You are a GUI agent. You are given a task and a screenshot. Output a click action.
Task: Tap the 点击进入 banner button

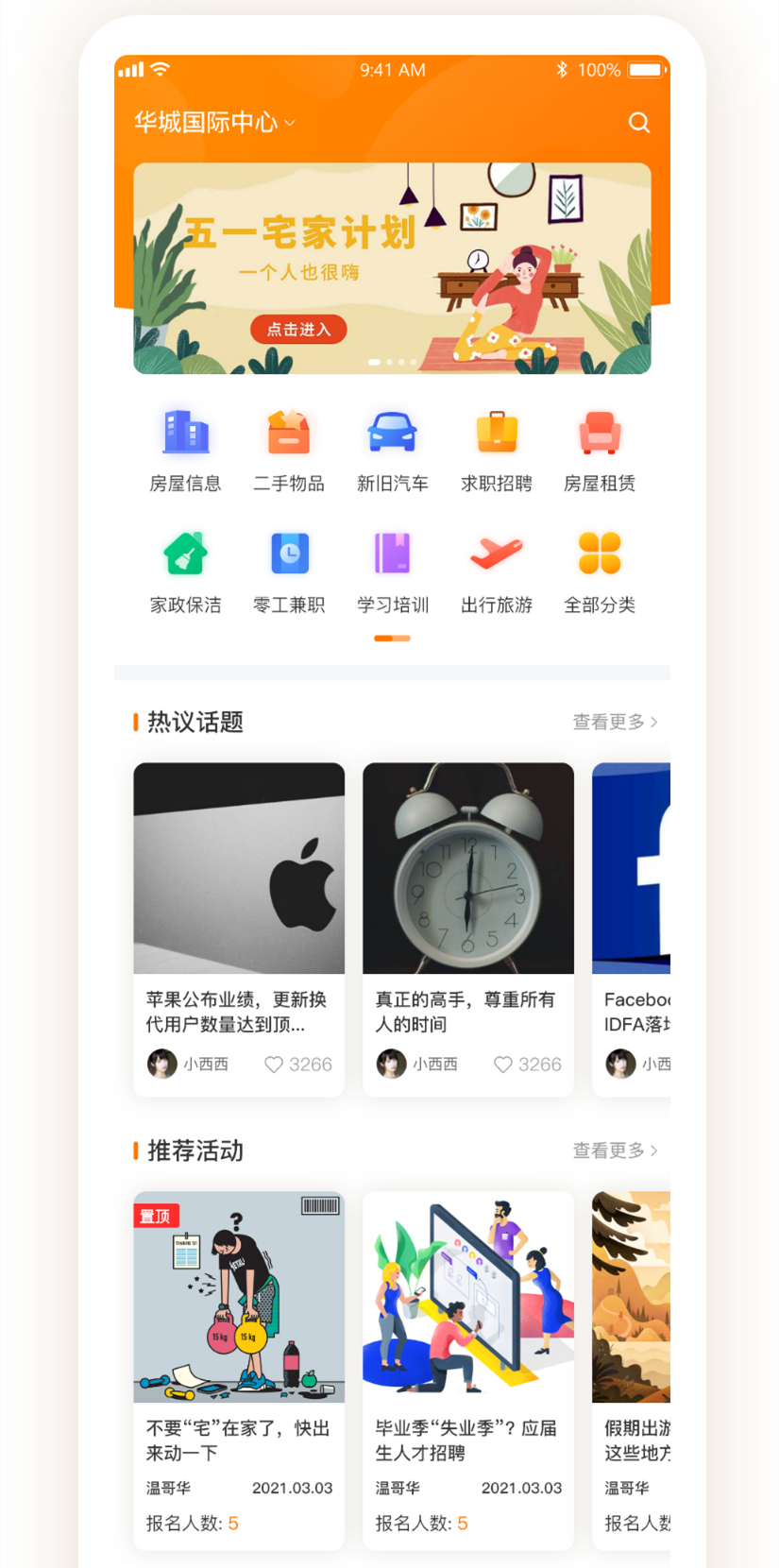point(298,329)
